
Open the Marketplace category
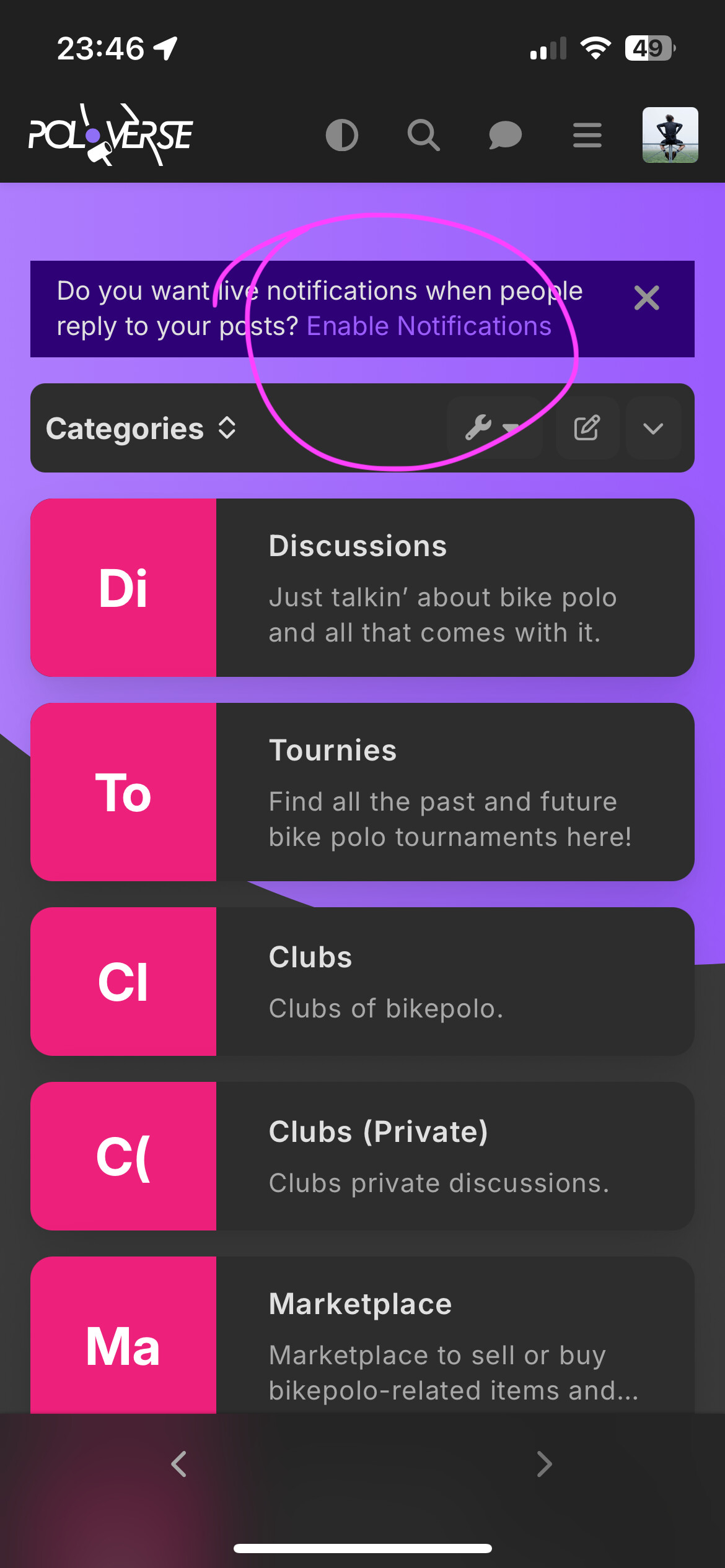pos(362,1335)
